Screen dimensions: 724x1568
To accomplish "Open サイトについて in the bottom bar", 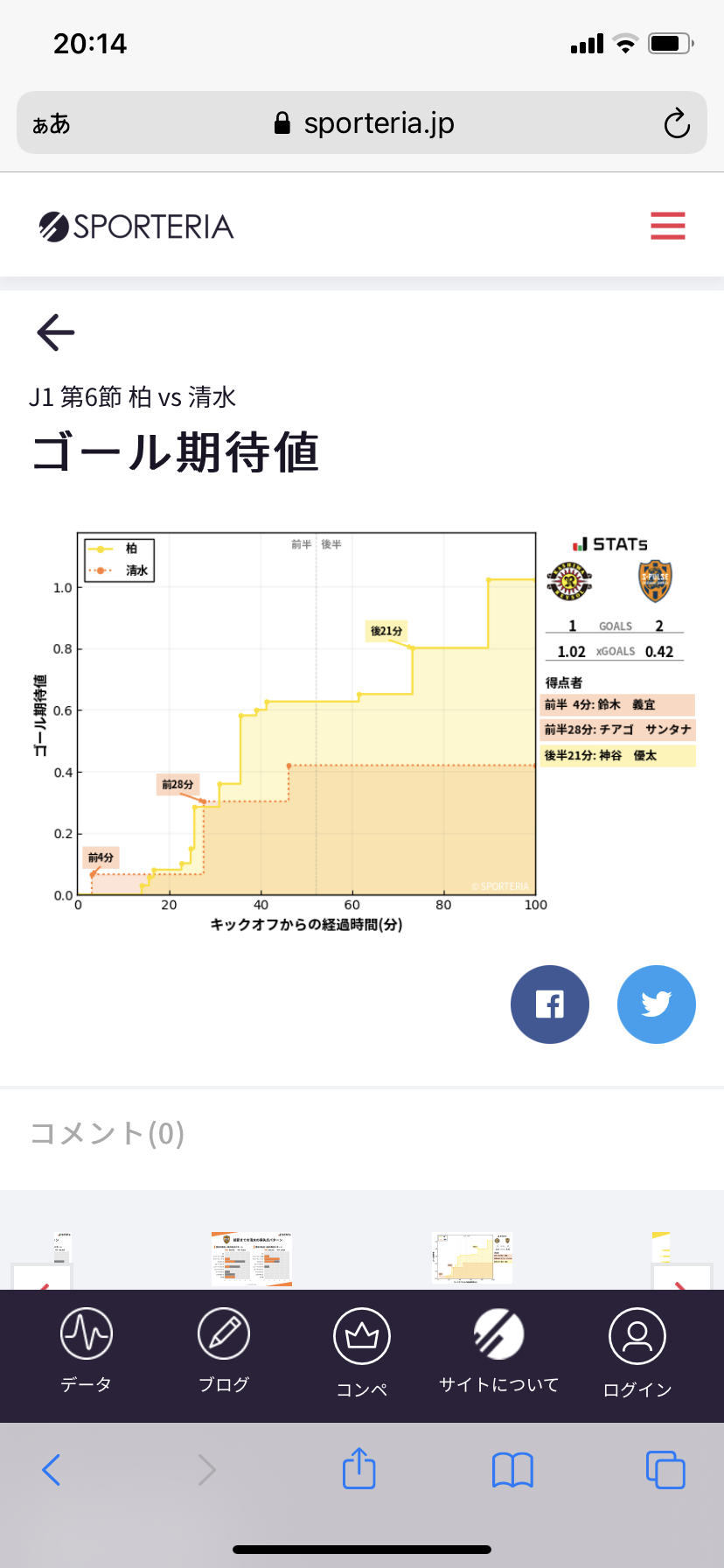I will [498, 1351].
